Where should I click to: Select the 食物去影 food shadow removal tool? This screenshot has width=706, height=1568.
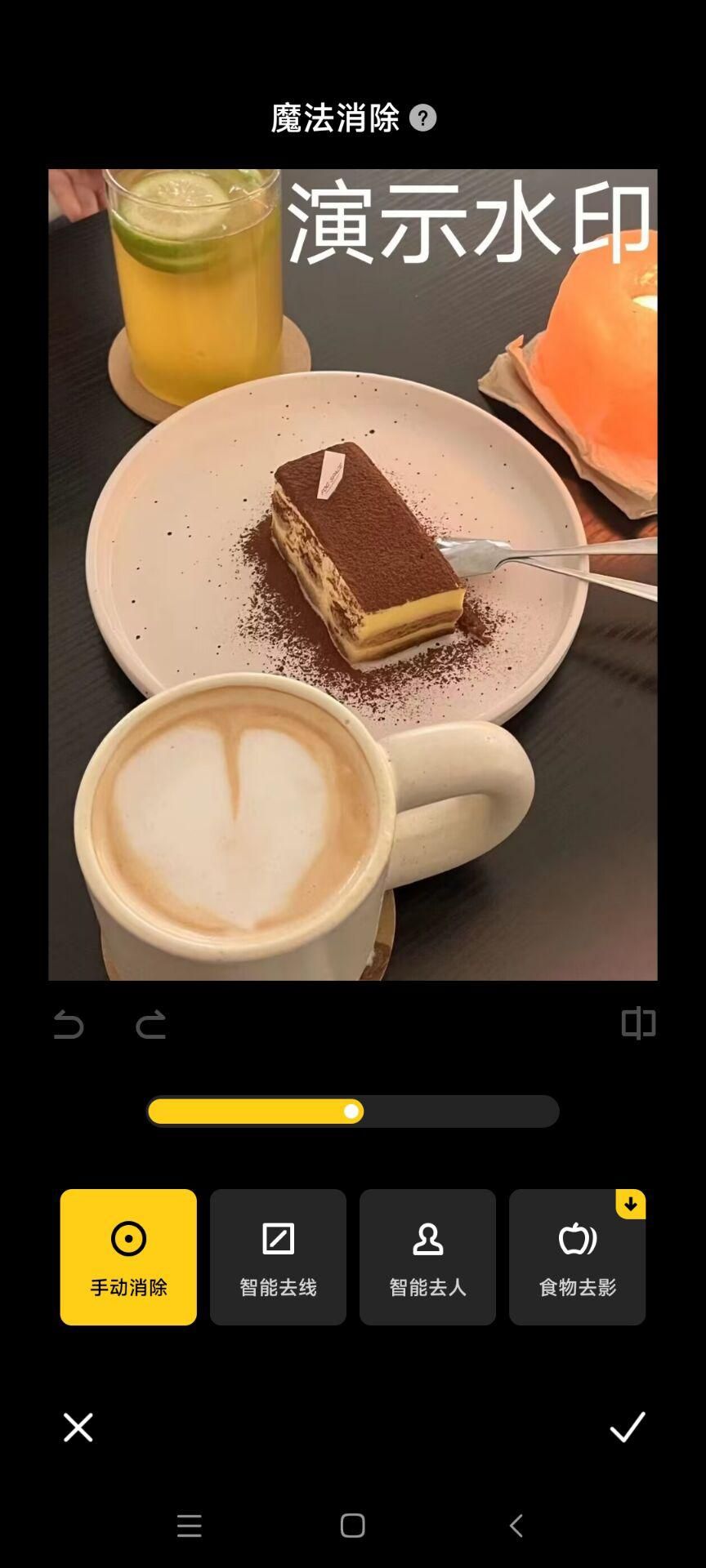[577, 1258]
